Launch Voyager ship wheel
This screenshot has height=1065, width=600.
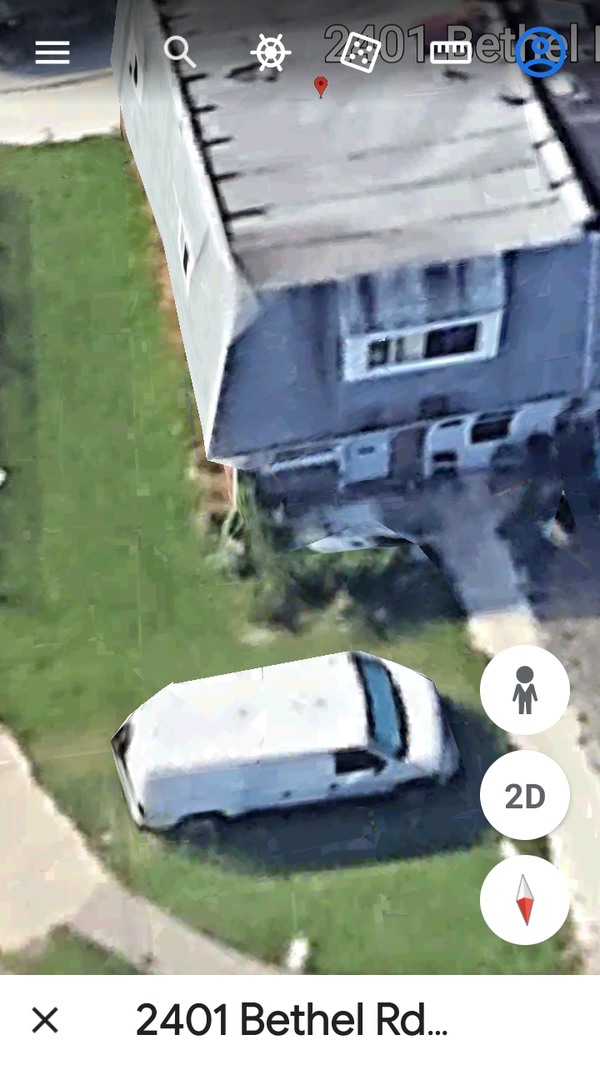270,52
